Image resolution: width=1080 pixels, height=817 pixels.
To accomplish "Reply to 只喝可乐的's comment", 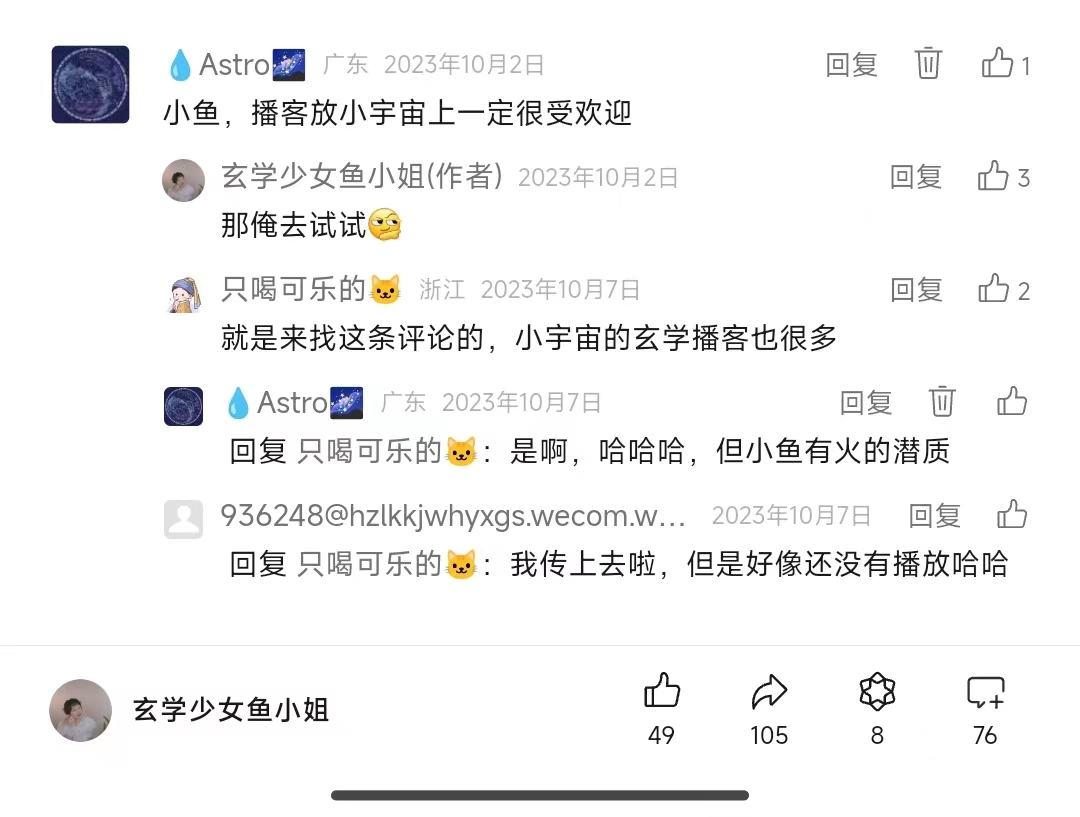I will pos(916,290).
